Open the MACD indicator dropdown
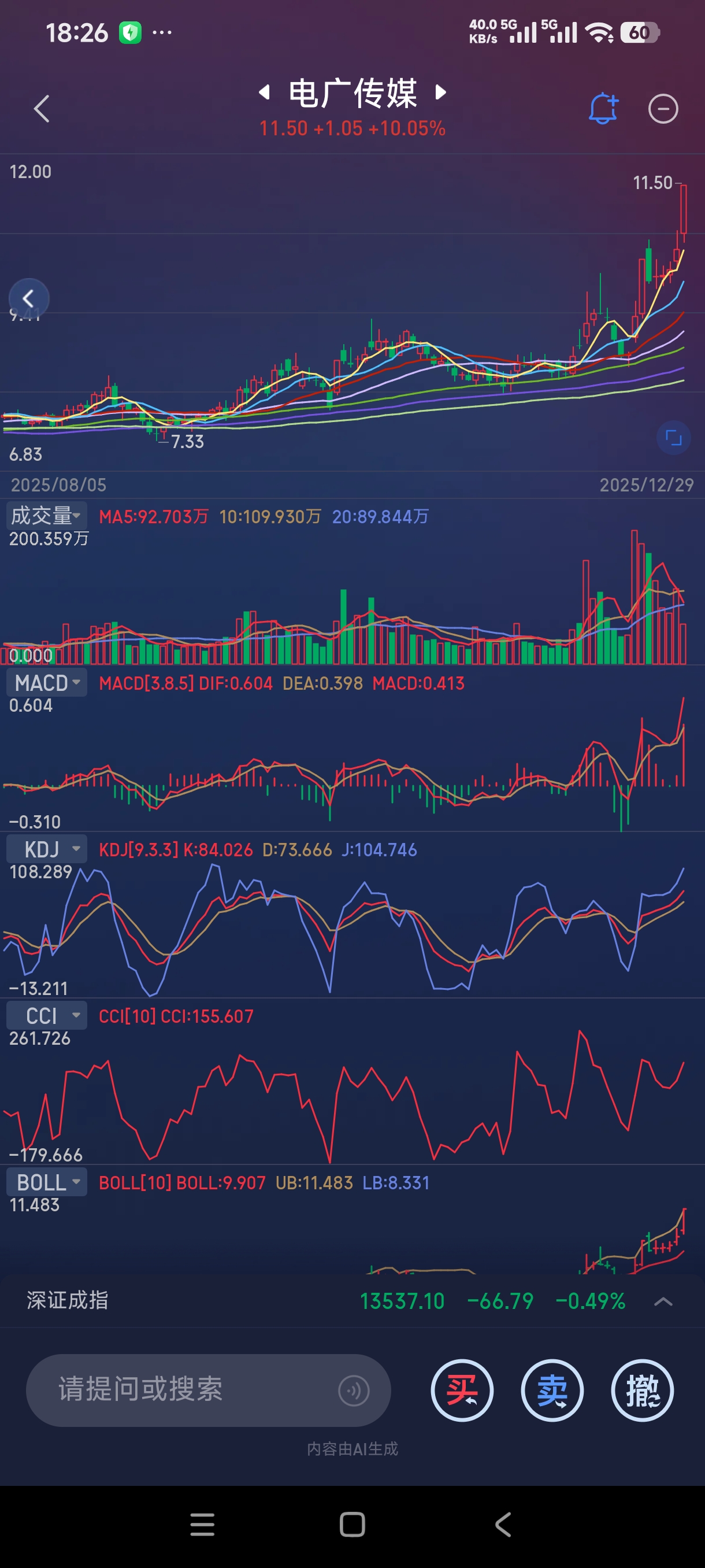Screen dimensions: 705x1568 click(x=47, y=682)
